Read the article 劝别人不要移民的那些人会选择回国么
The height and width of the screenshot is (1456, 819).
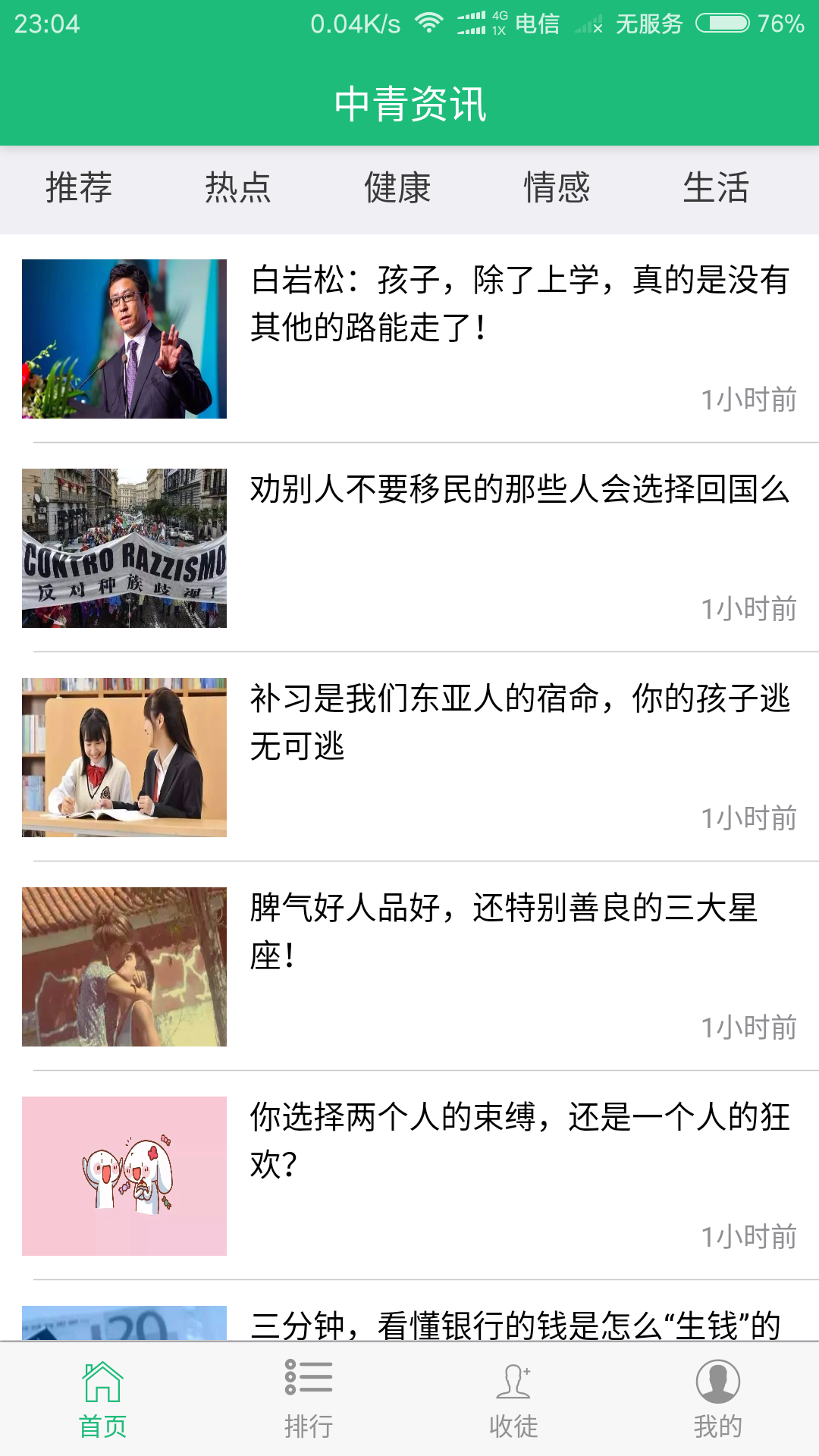(x=519, y=490)
